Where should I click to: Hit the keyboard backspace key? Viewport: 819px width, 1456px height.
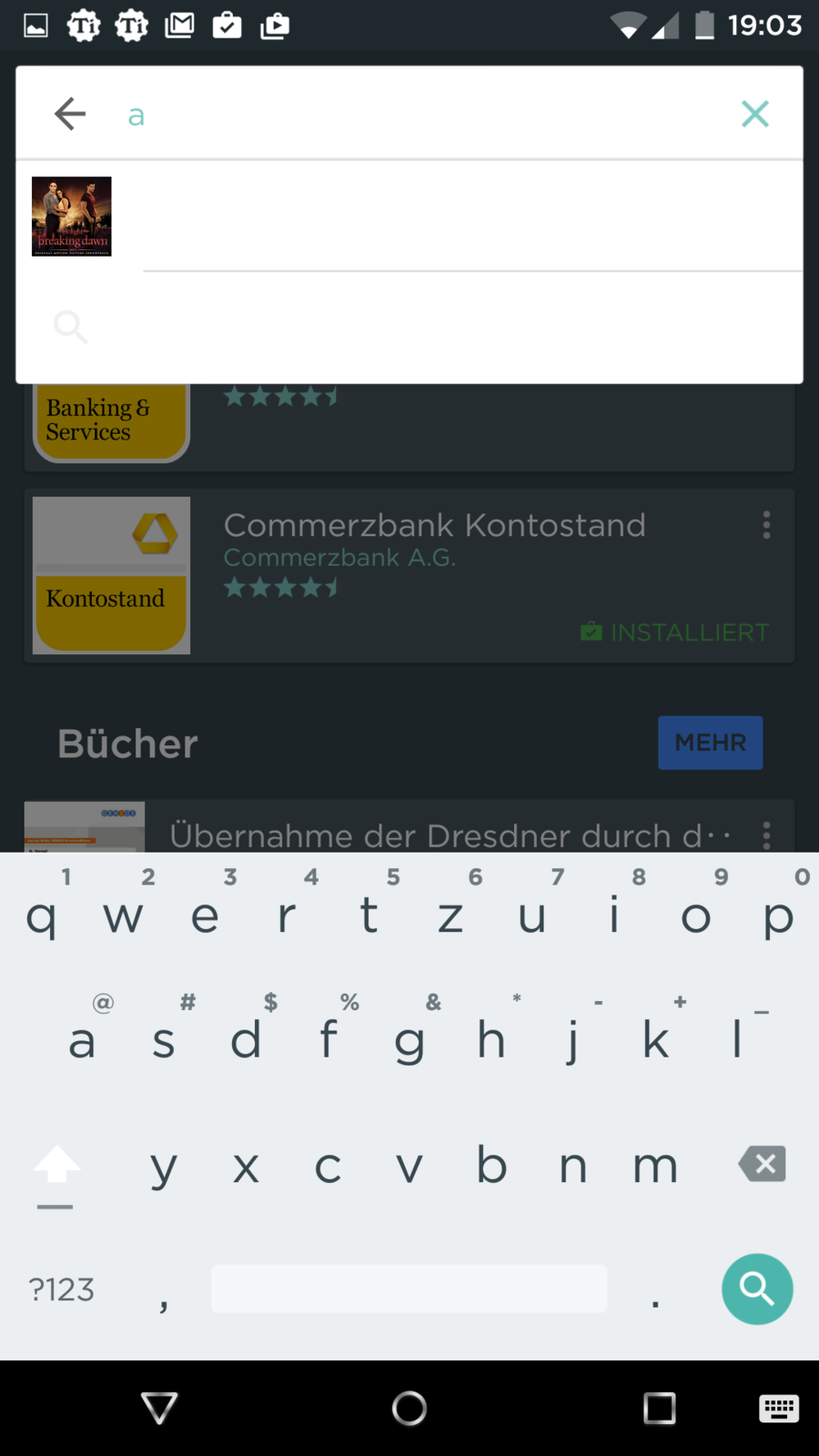(763, 1164)
